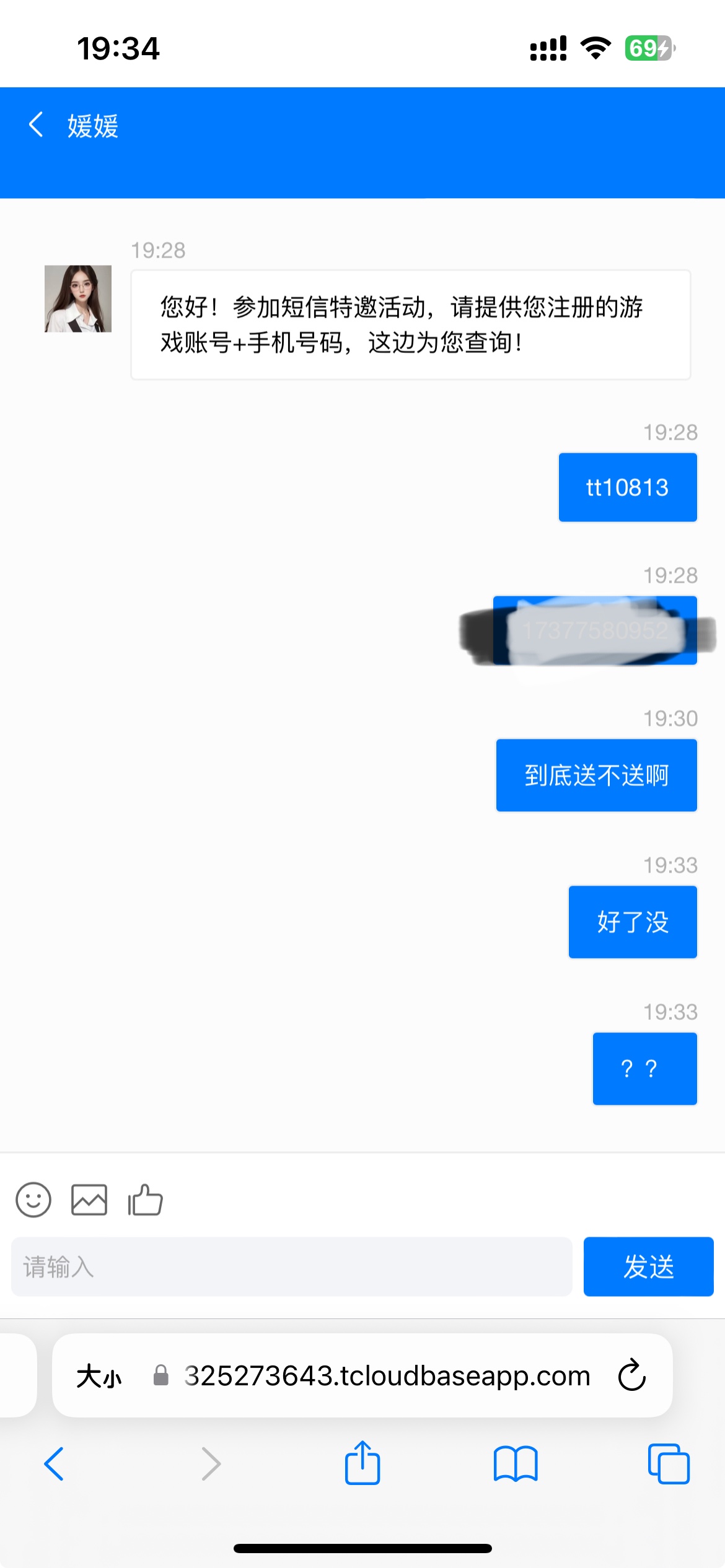Tap the thumbs-up icon
The width and height of the screenshot is (725, 1568).
pyautogui.click(x=145, y=1200)
